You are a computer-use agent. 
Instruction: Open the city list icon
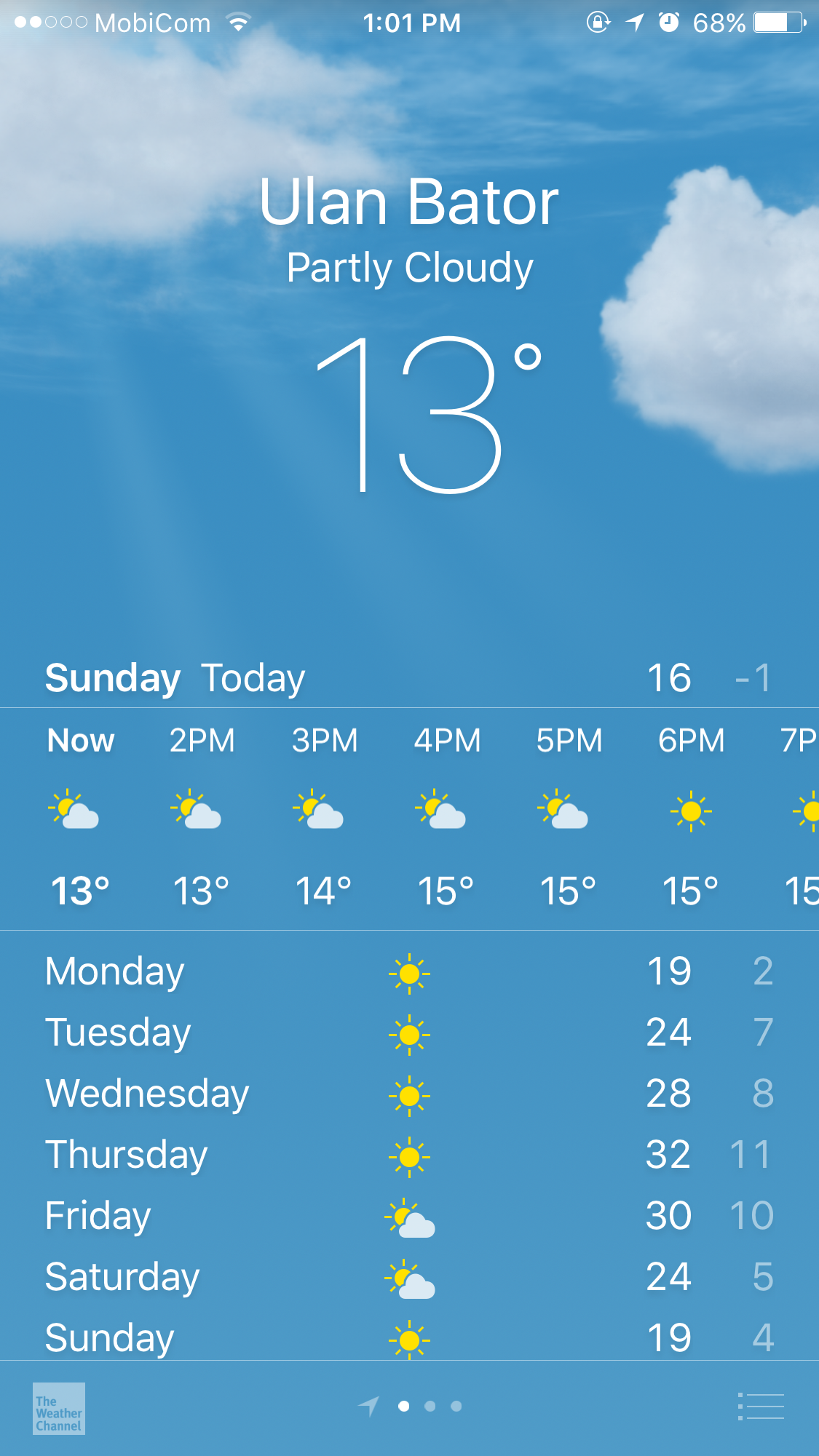[x=761, y=1407]
